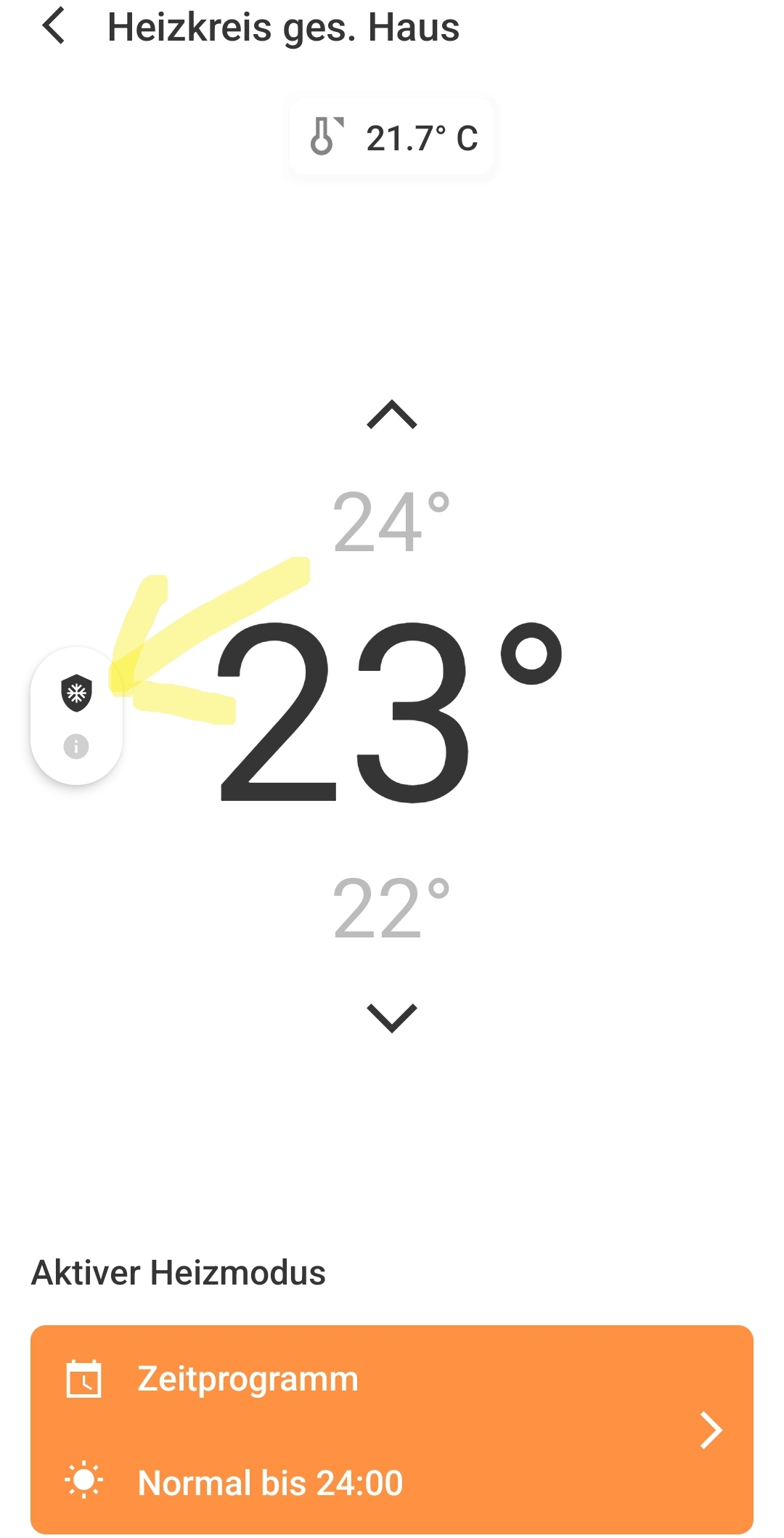Raise target temperature with the up arrow
The width and height of the screenshot is (784, 1538).
pyautogui.click(x=392, y=415)
